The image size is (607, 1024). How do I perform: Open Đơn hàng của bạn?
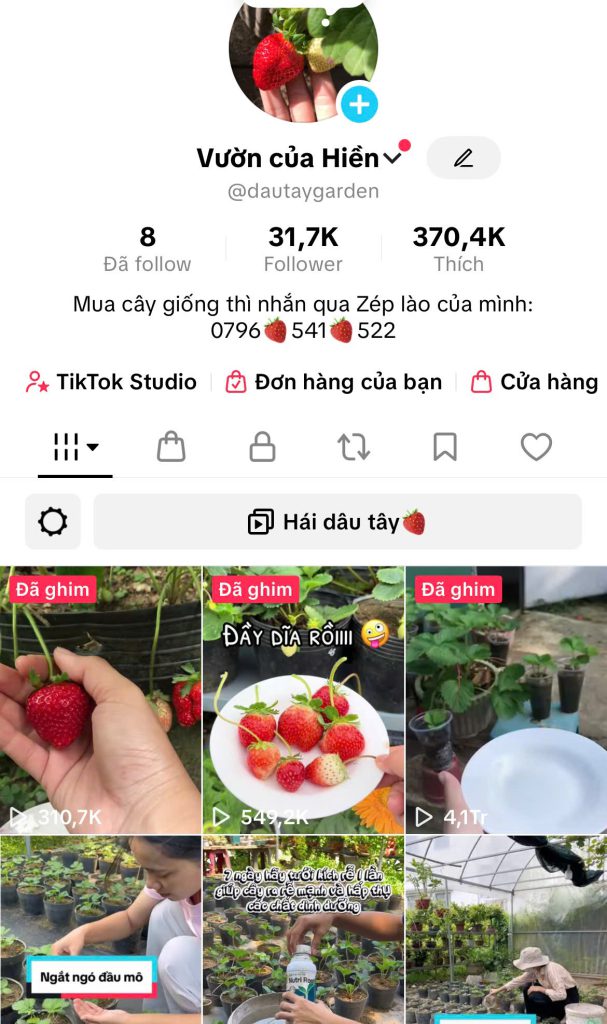tap(334, 382)
